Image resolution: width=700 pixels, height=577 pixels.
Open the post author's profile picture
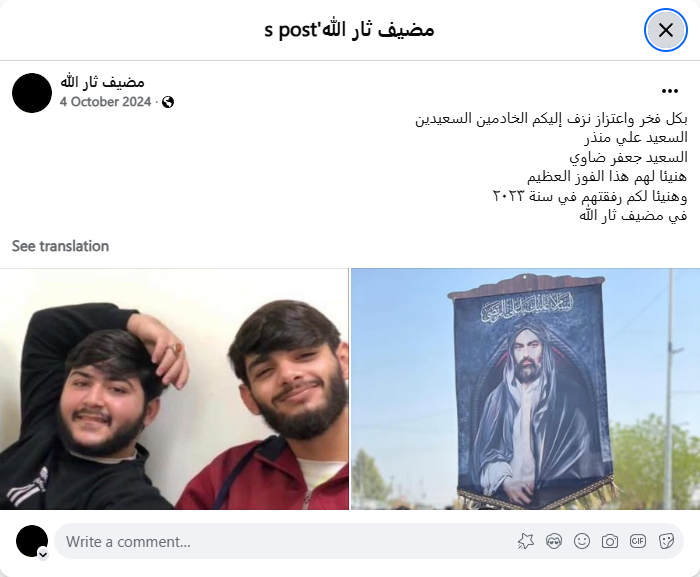tap(32, 92)
